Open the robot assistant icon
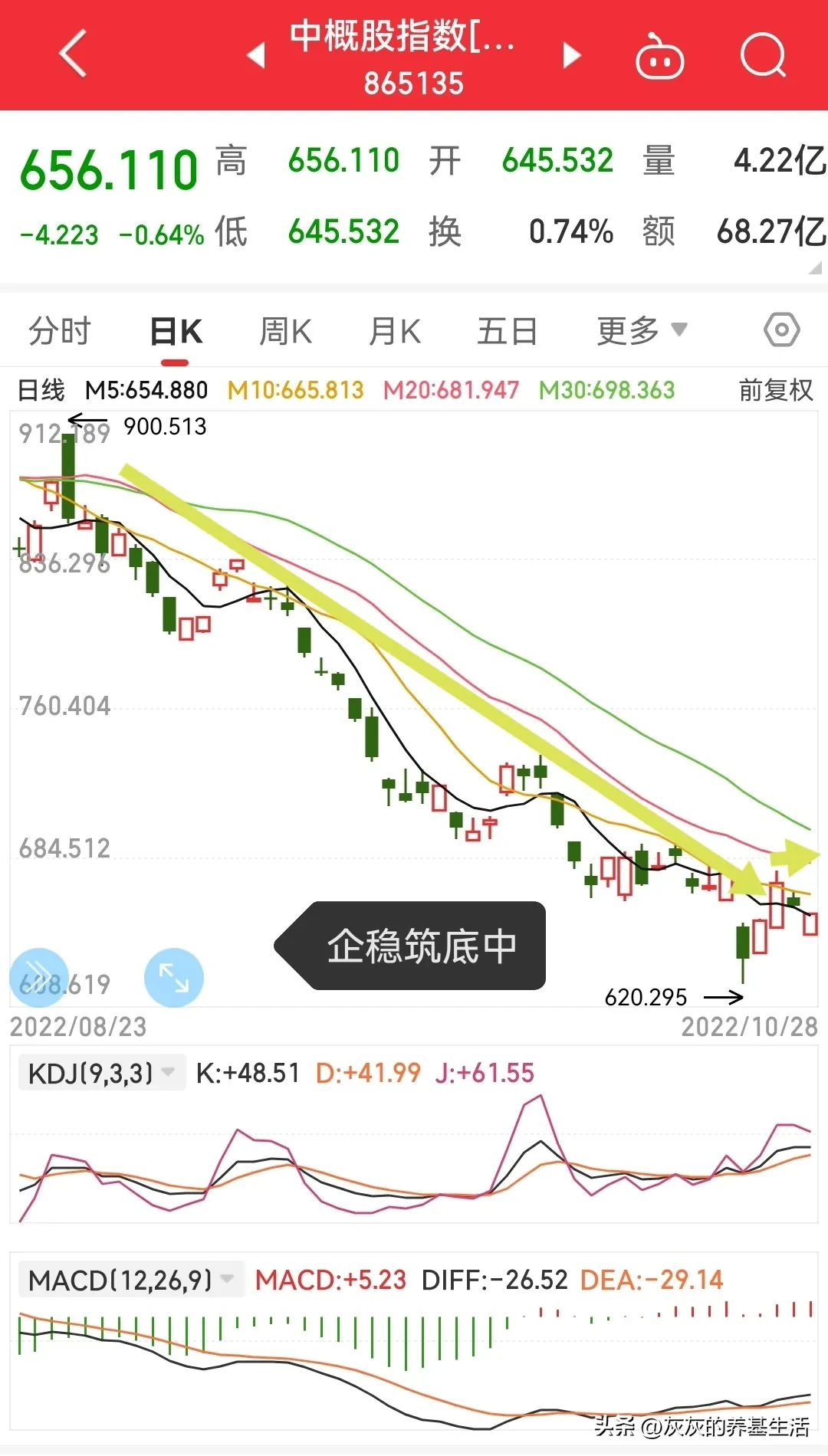Viewport: 828px width, 1456px height. 659,57
